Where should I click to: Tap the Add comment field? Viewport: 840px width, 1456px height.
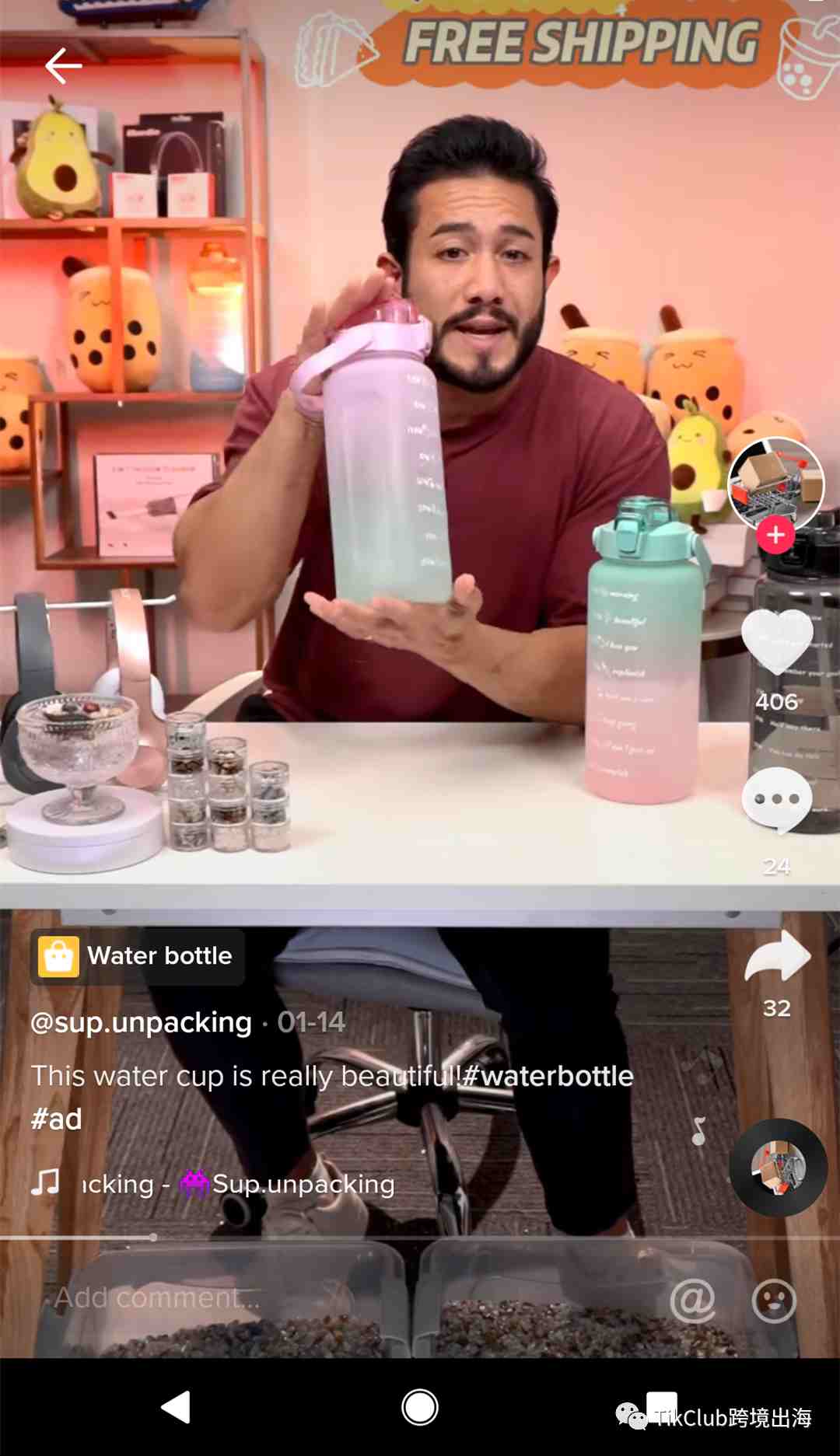click(x=233, y=1297)
